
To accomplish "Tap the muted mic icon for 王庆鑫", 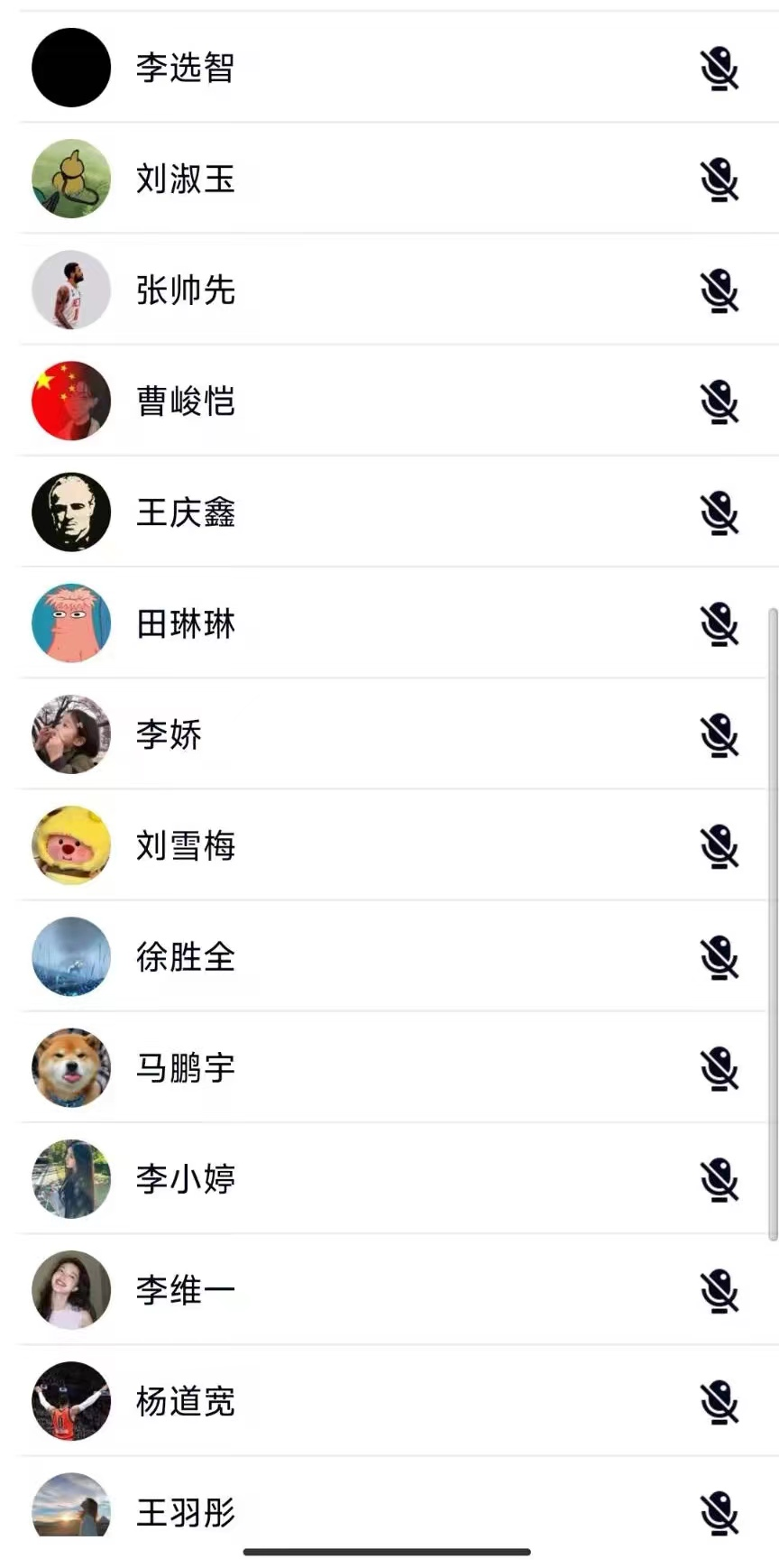I will tap(719, 512).
